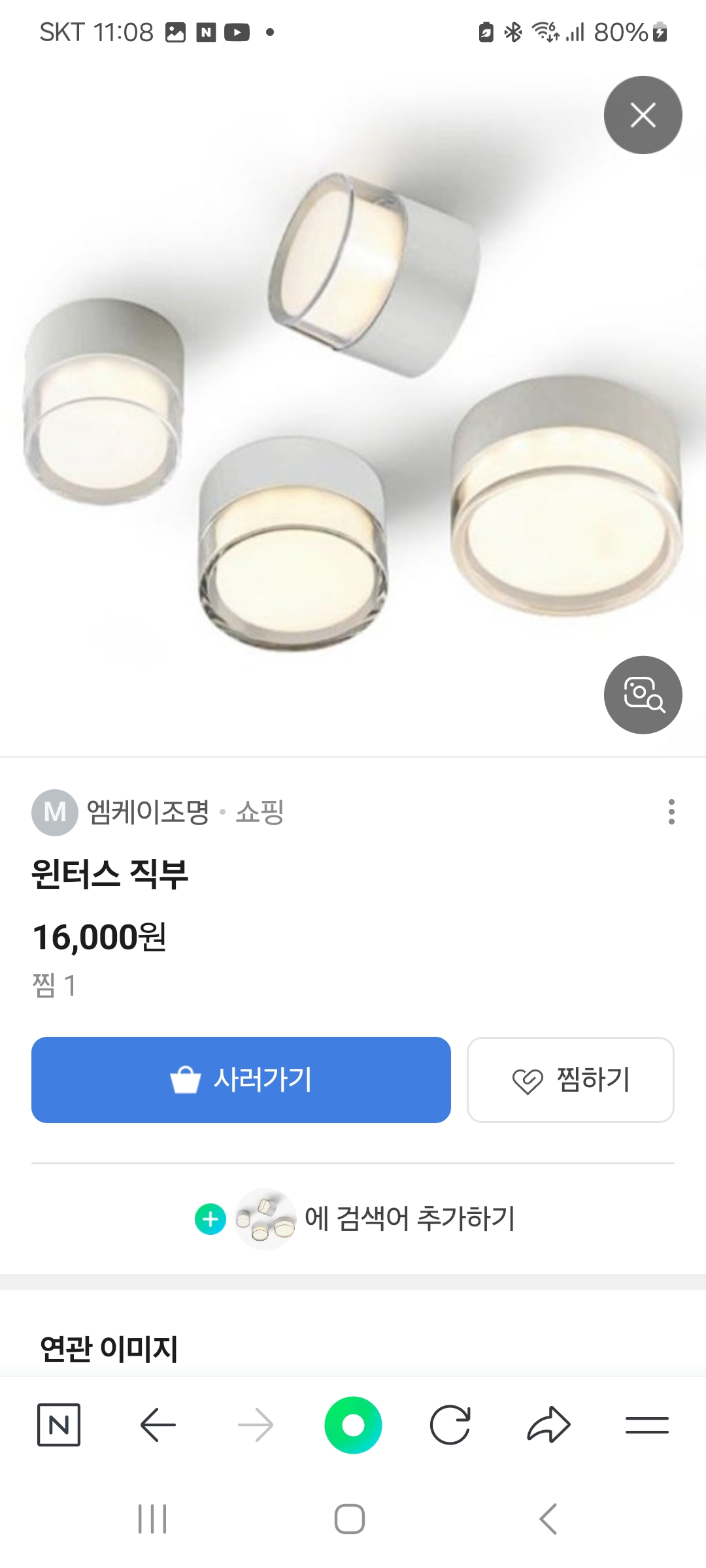Tap the blue 사러가기 purchase button
This screenshot has width=706, height=1568.
[241, 1079]
